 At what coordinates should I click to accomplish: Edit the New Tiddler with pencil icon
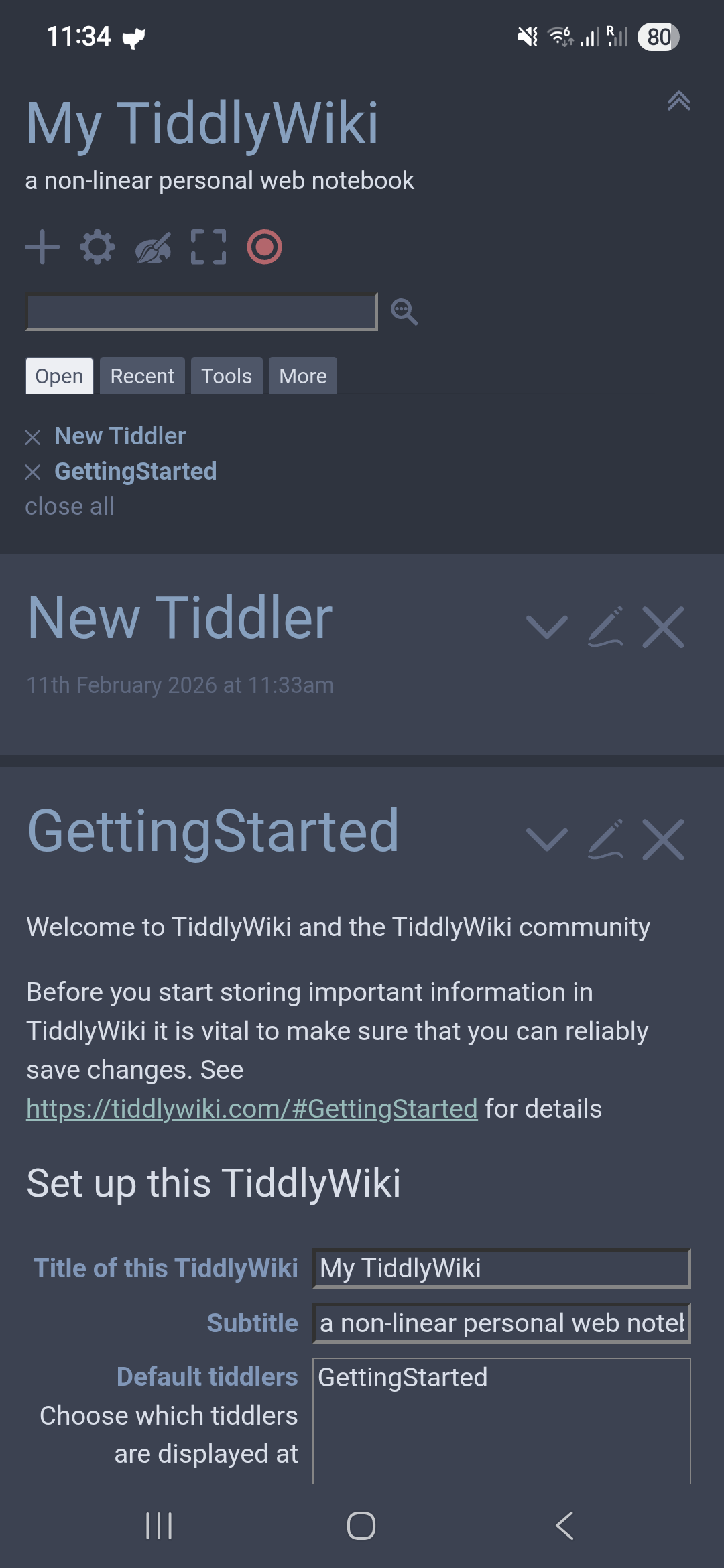605,628
